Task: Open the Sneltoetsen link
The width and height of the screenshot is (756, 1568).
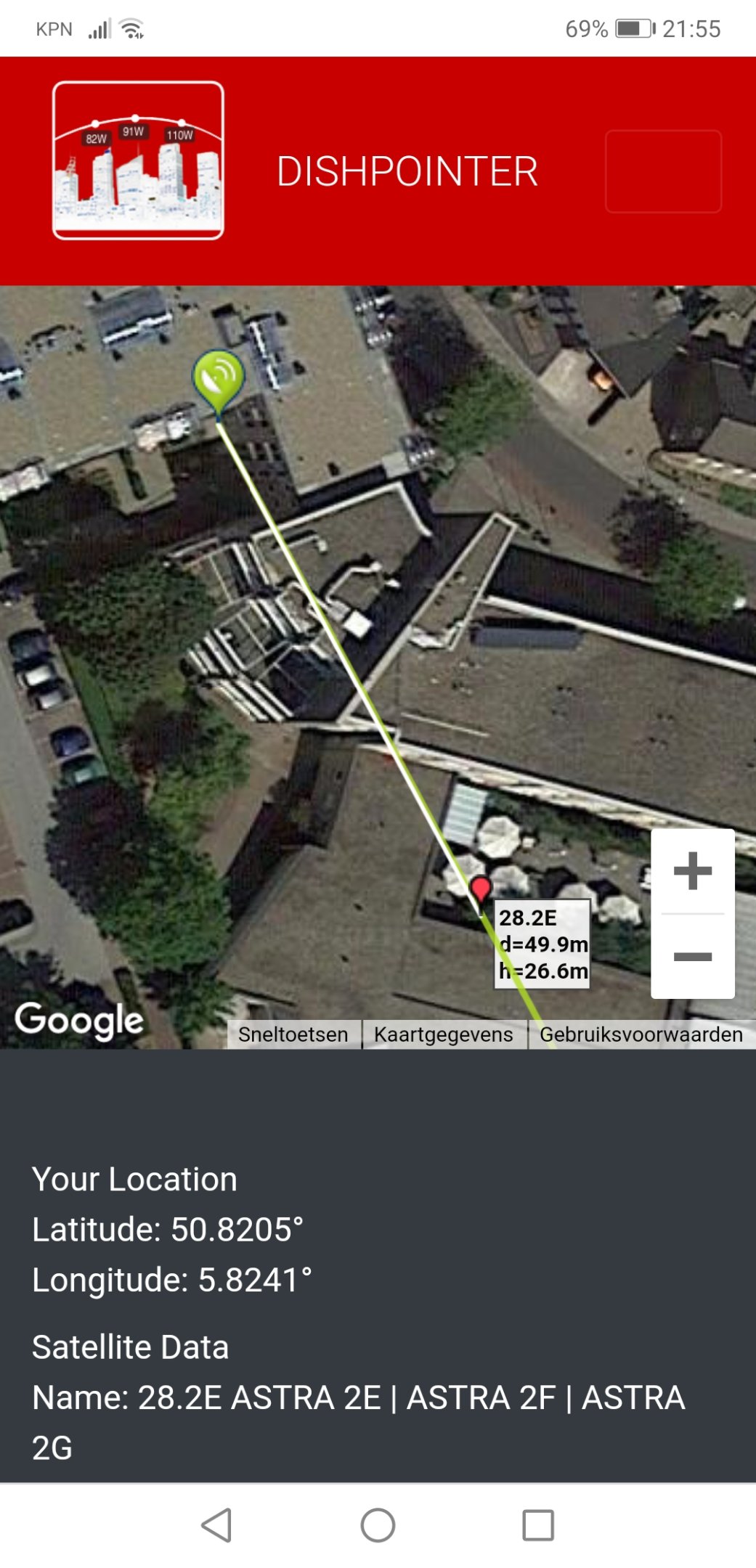Action: 293,1034
